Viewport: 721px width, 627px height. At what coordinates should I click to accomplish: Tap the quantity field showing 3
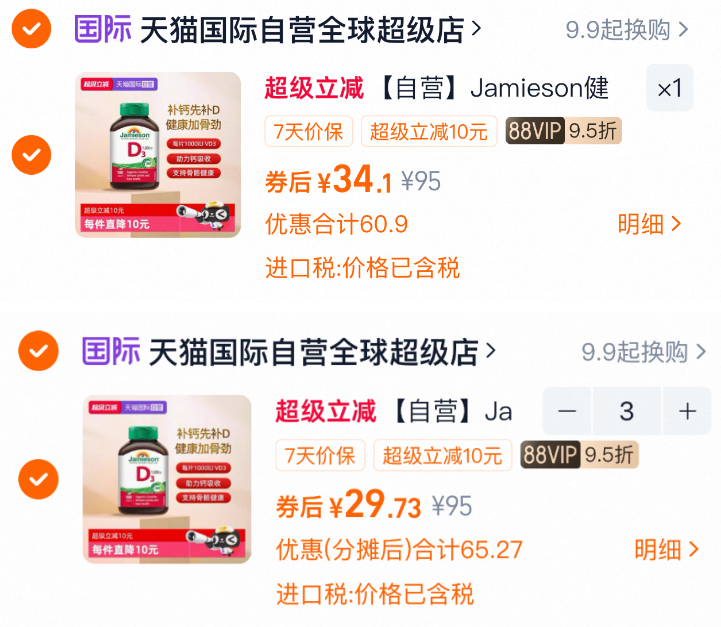626,411
